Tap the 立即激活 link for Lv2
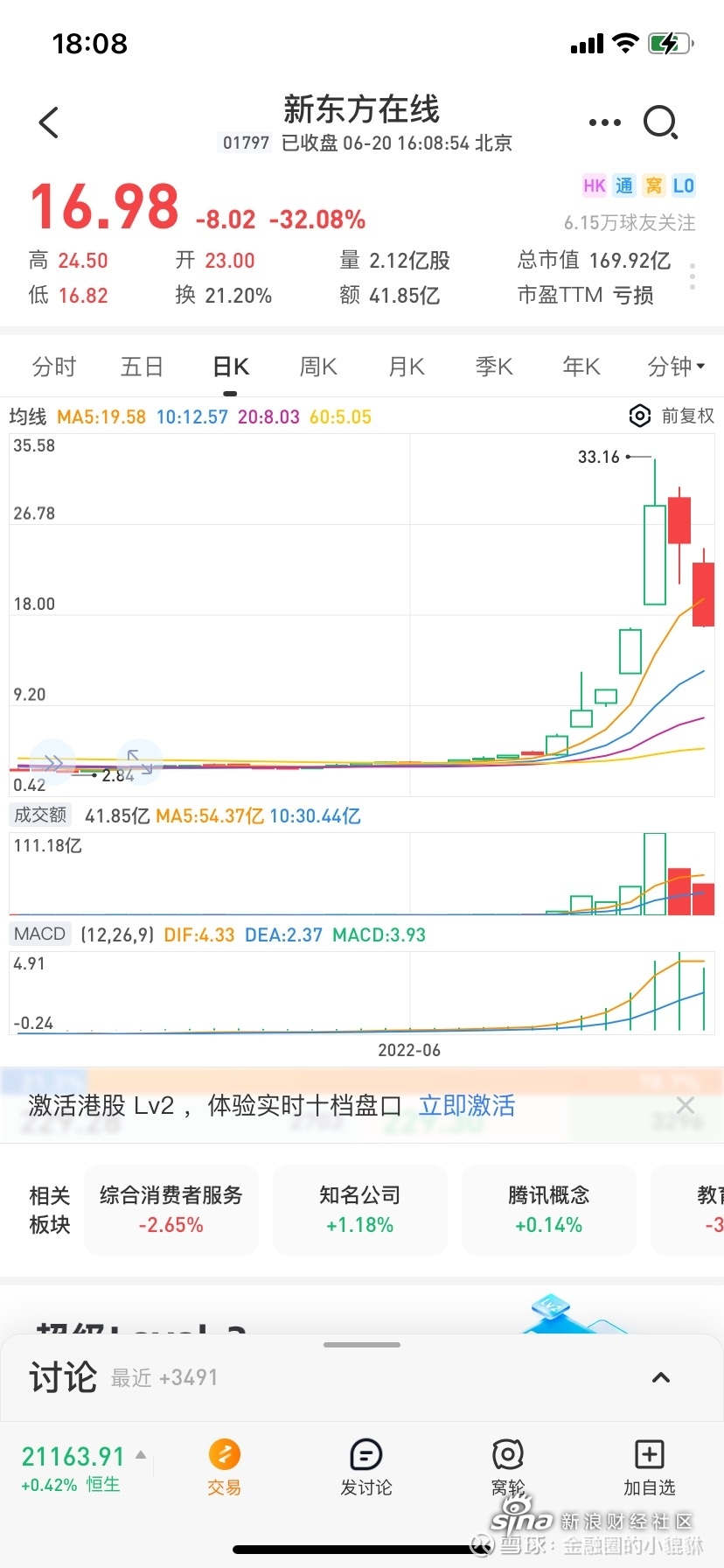724x1568 pixels. tap(467, 1106)
